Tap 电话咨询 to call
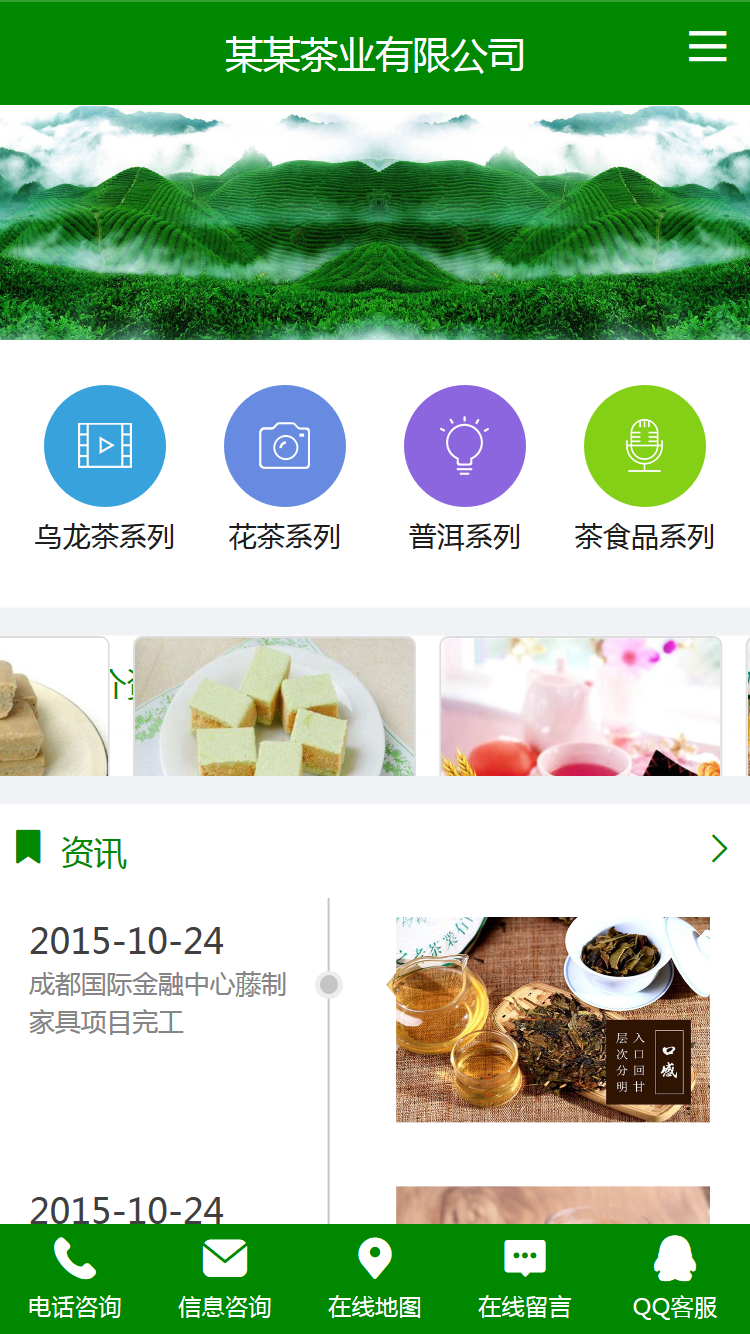 pos(75,1278)
